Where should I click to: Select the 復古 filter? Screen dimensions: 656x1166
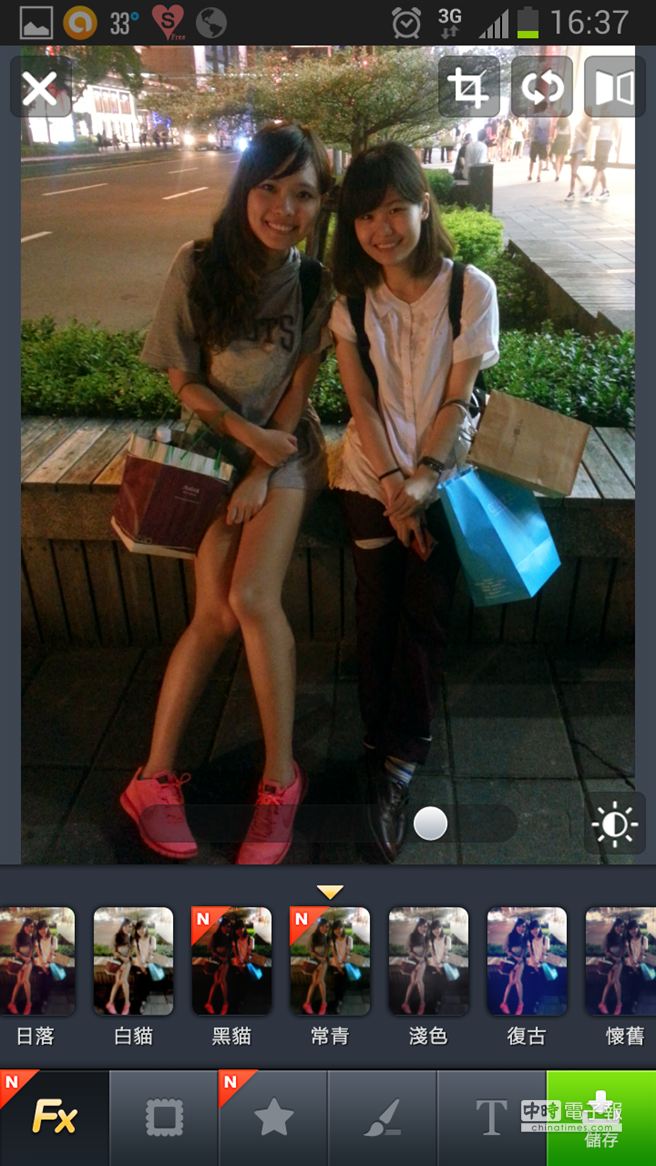pos(526,960)
